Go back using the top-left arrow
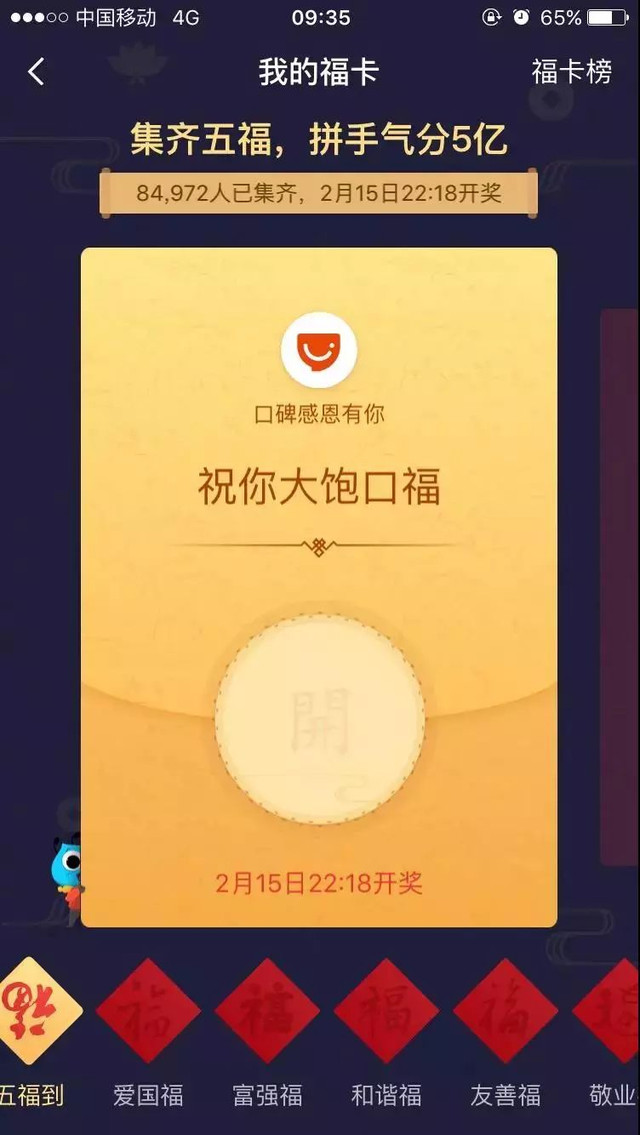Viewport: 640px width, 1135px height. (x=36, y=72)
